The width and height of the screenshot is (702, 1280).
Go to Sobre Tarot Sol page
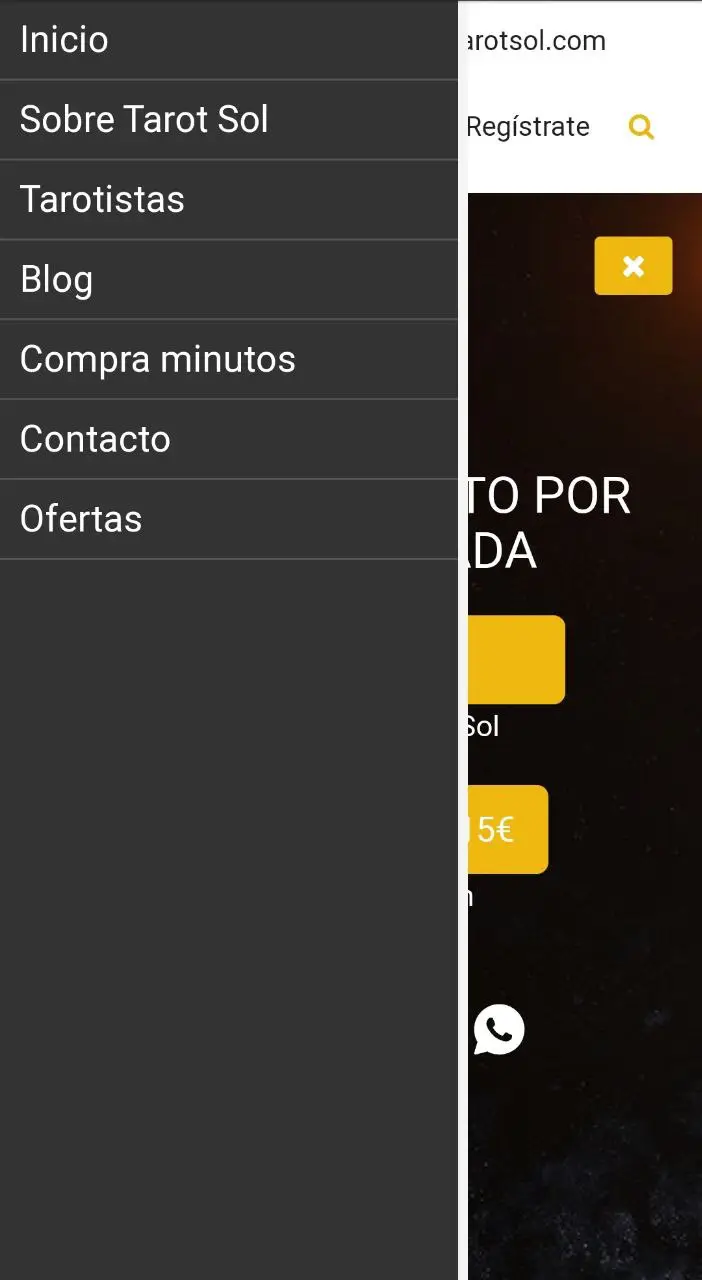229,120
